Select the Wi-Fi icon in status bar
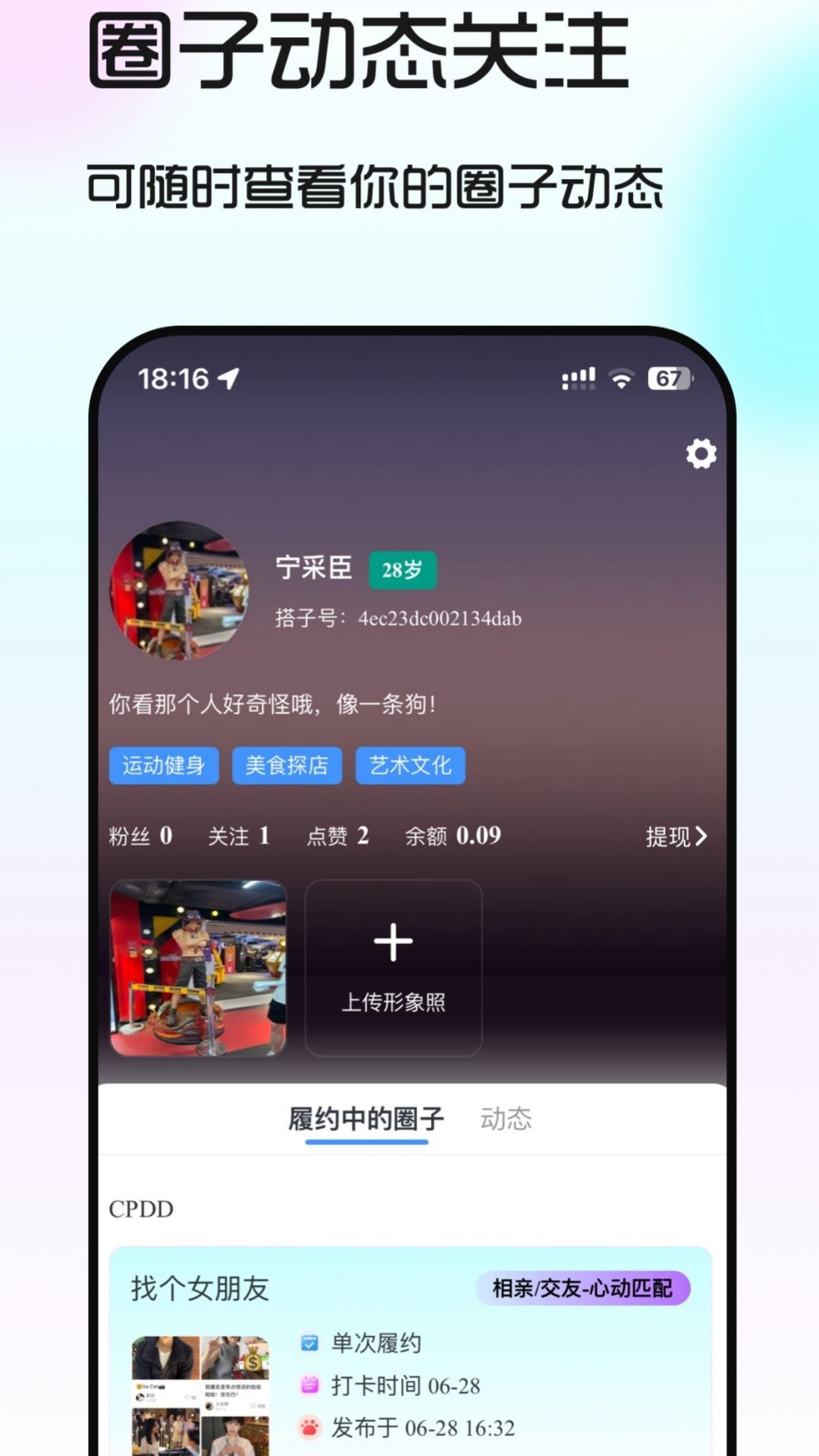Image resolution: width=819 pixels, height=1456 pixels. 623,379
